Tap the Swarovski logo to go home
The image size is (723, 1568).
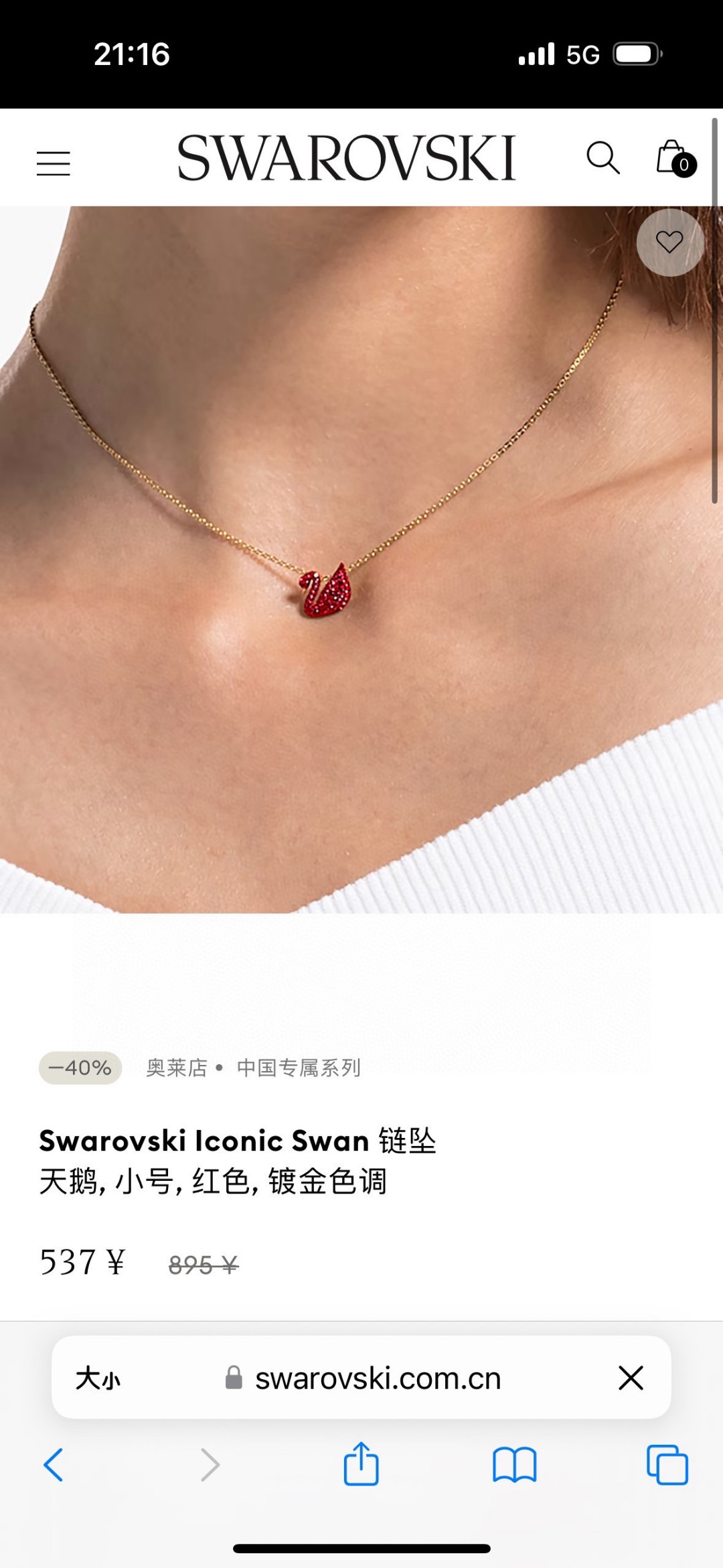346,158
